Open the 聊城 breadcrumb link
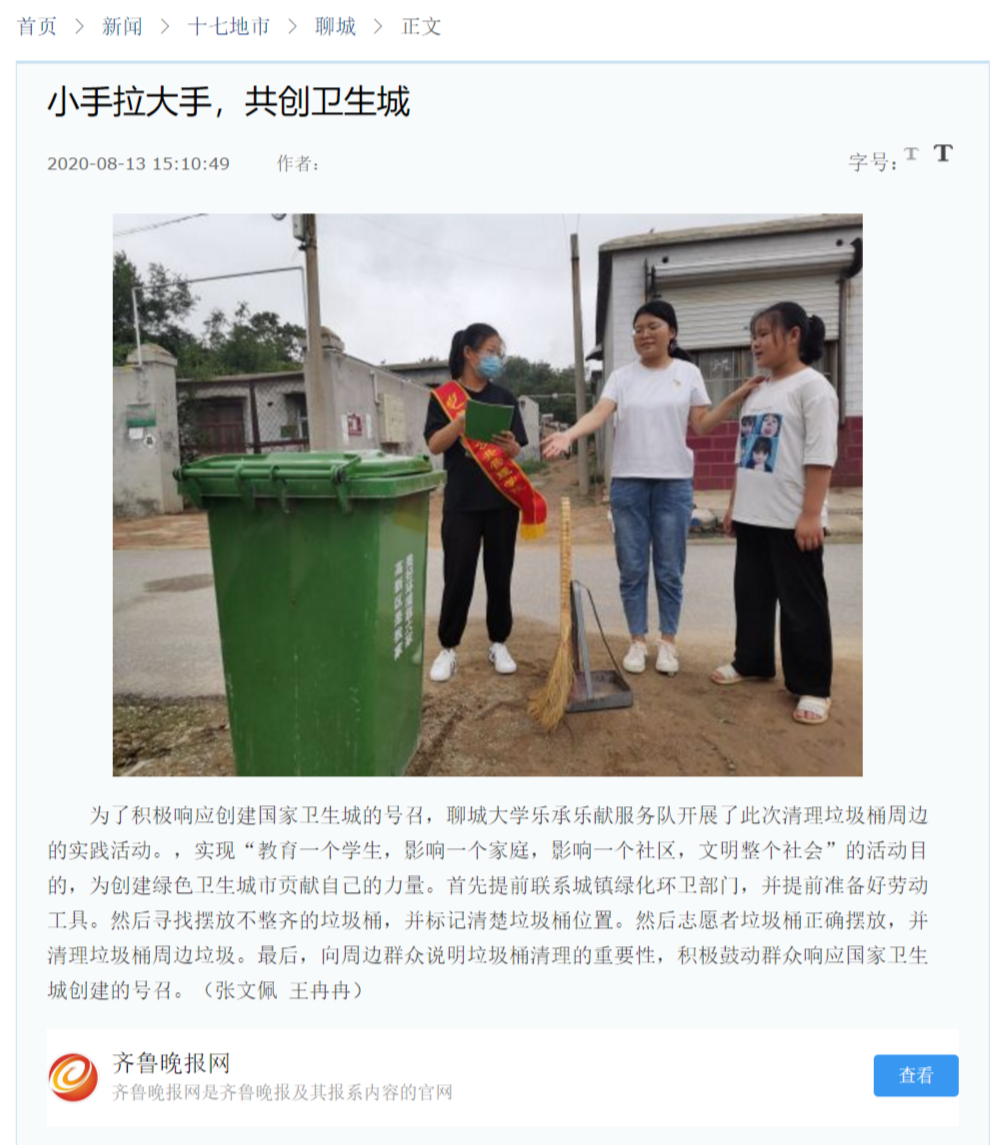The width and height of the screenshot is (990, 1145). click(x=336, y=27)
